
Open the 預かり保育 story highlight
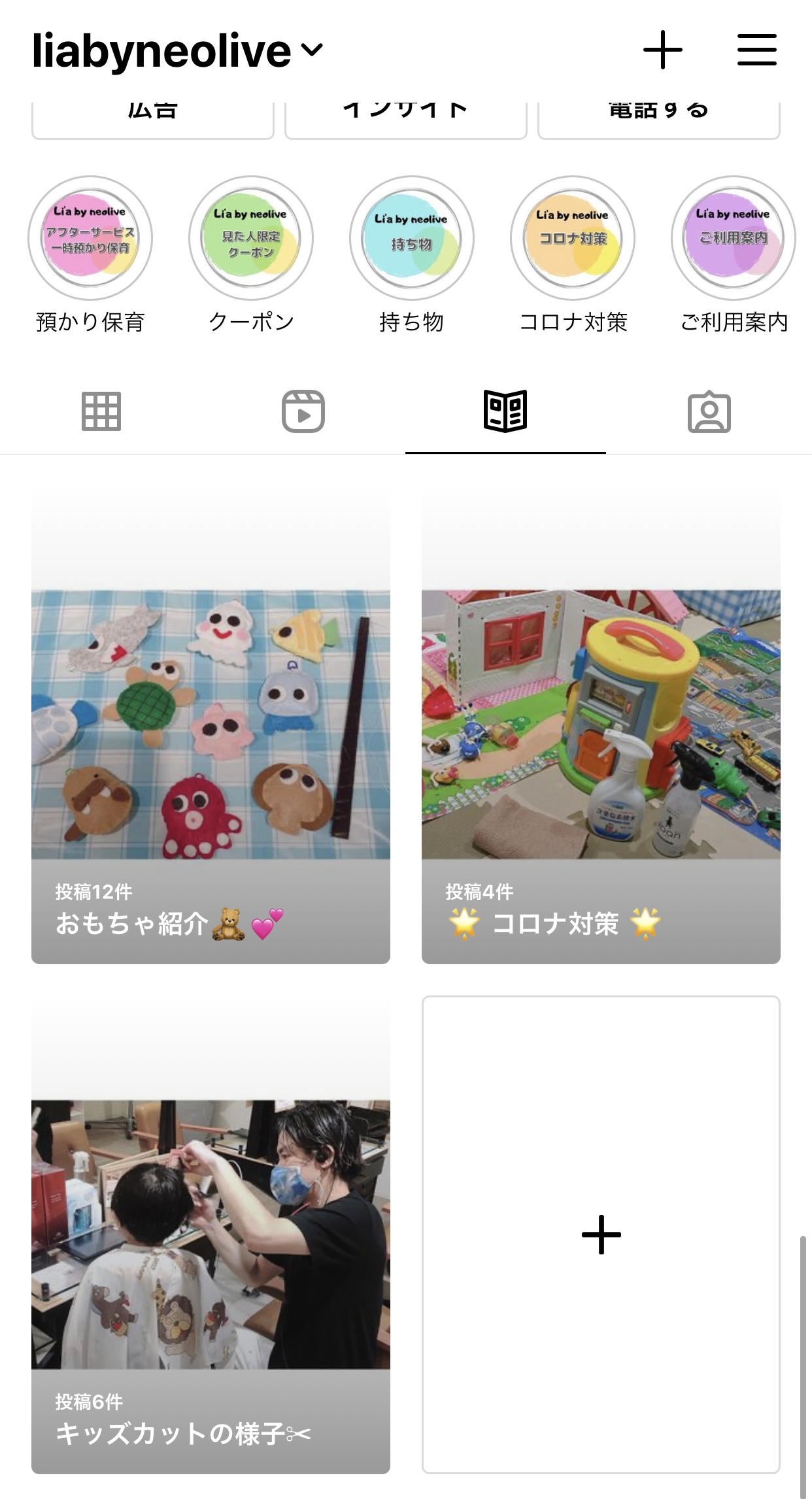click(x=90, y=238)
